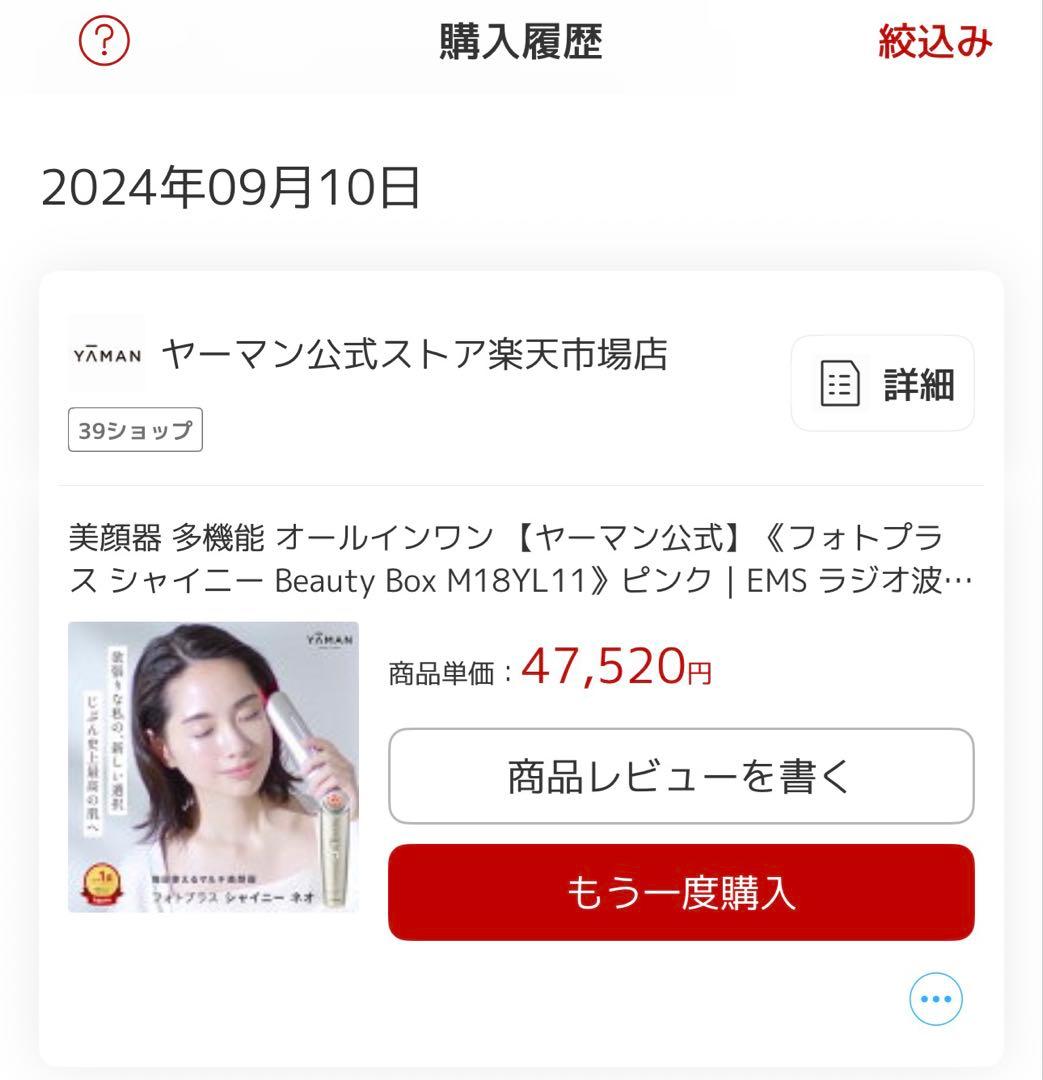Click the 詳細 order details button
The width and height of the screenshot is (1043, 1080).
click(884, 383)
